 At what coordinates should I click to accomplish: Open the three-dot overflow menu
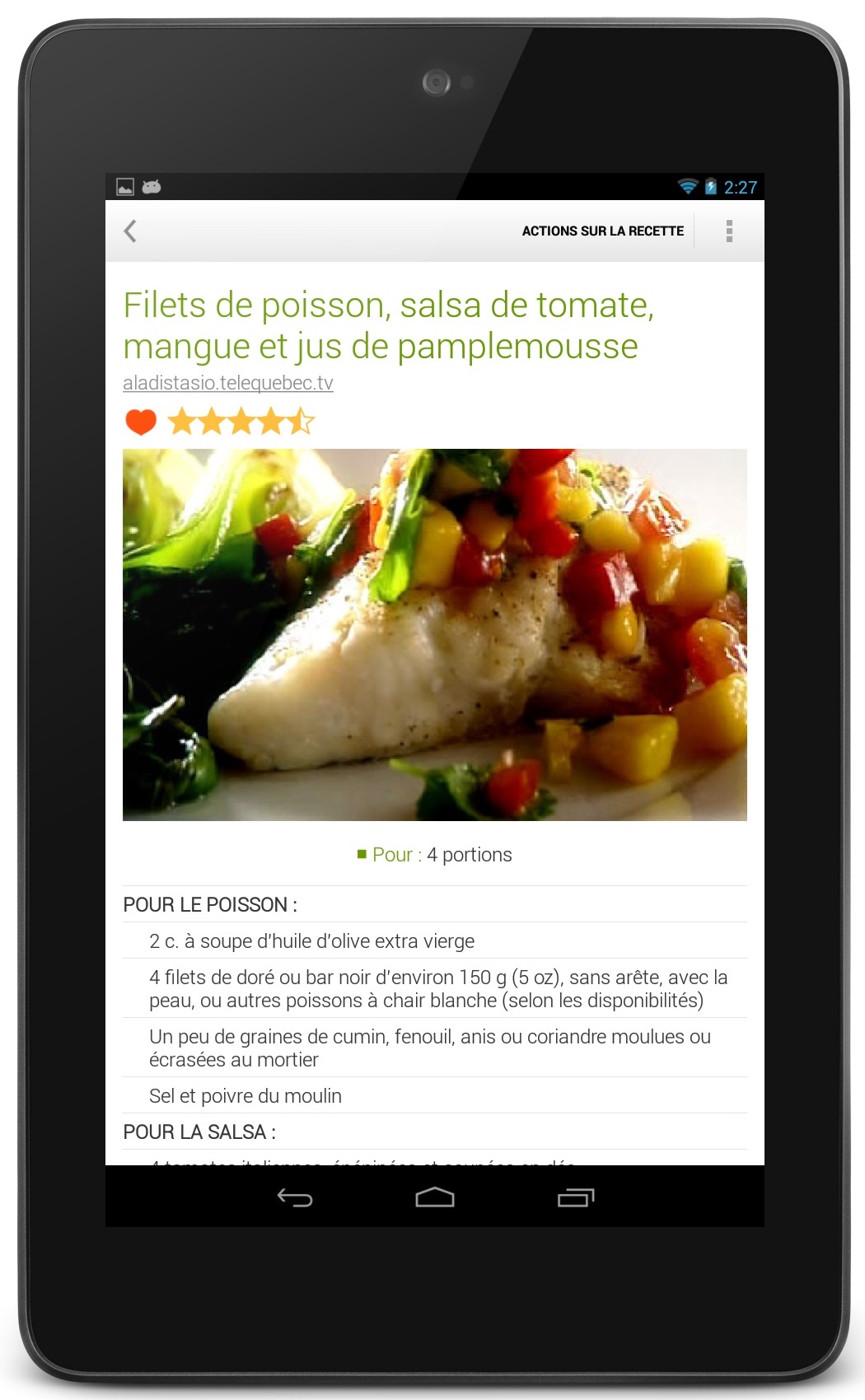pos(729,231)
